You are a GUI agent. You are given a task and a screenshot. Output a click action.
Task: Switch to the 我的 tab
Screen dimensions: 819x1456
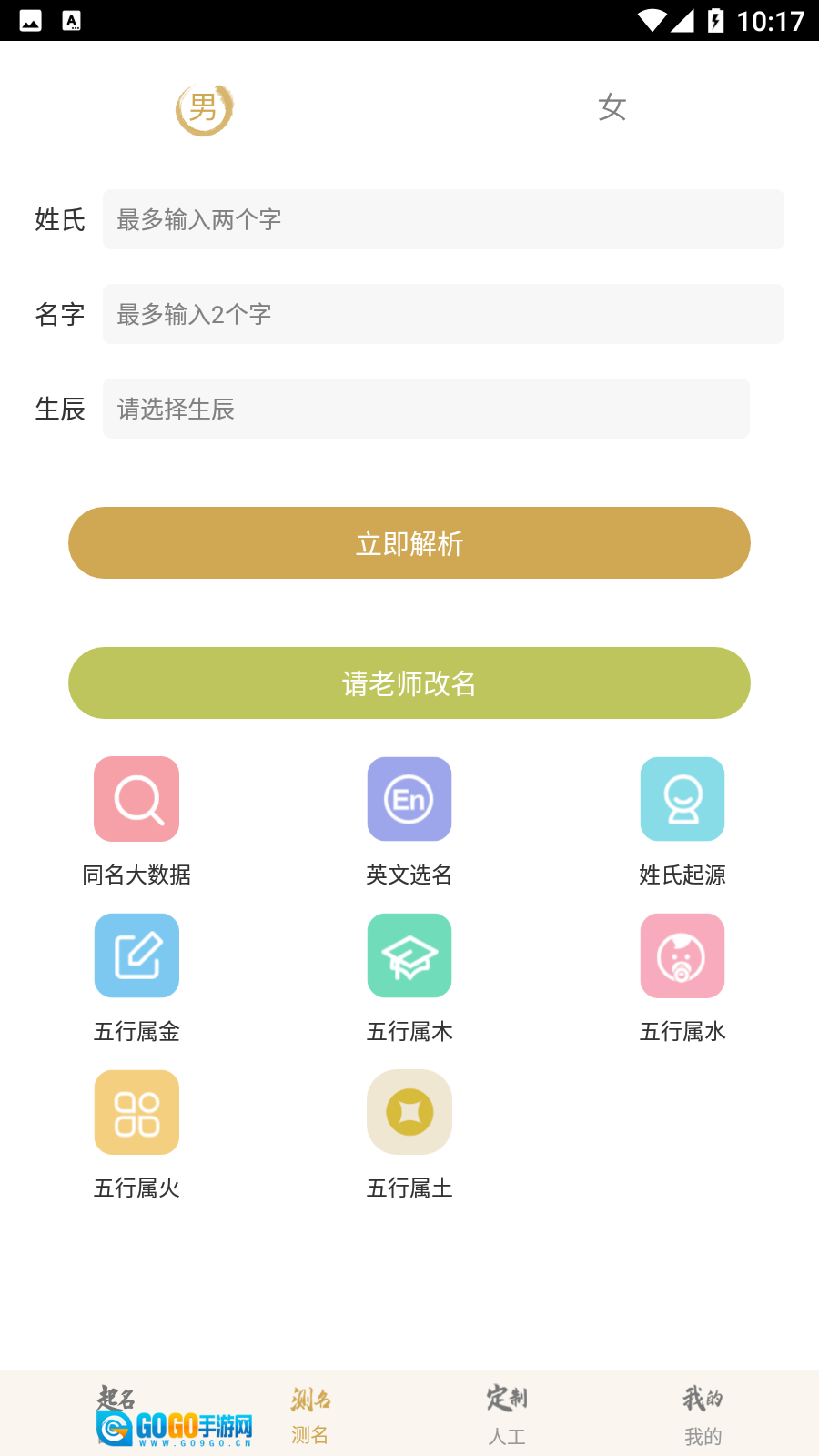(703, 1415)
